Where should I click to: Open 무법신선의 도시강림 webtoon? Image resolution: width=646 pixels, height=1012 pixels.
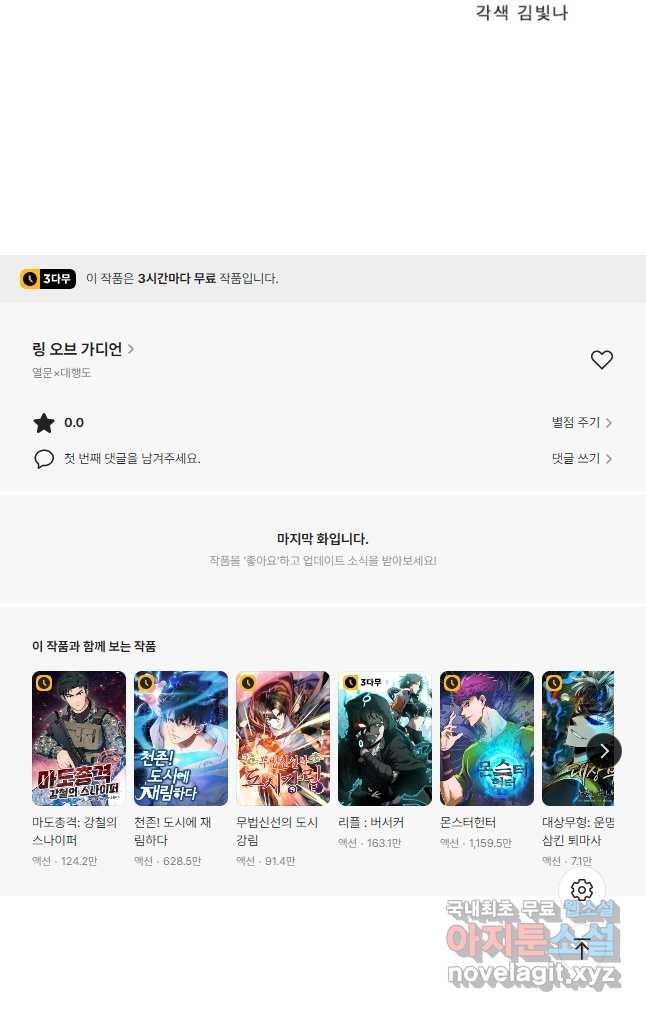(x=283, y=738)
